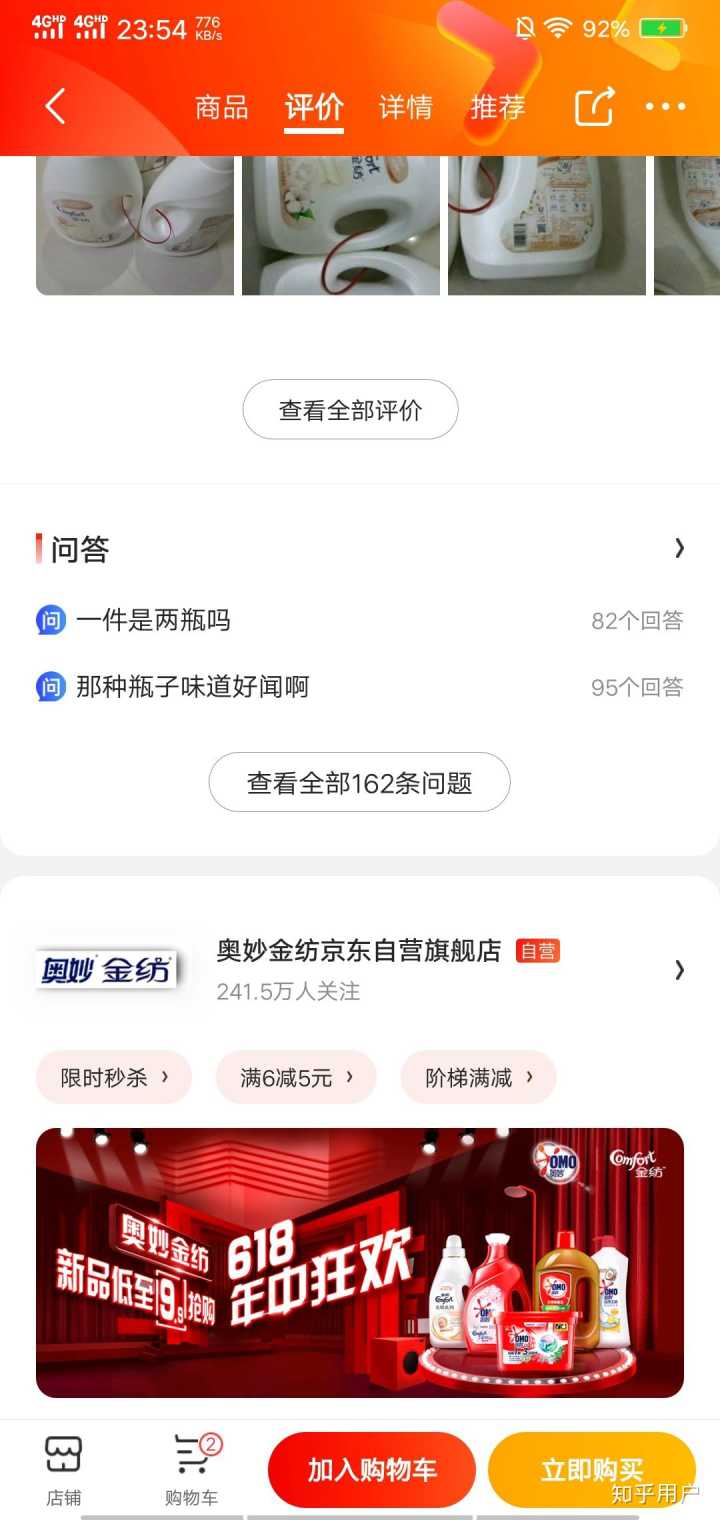720x1520 pixels.
Task: Share this product page
Action: click(x=594, y=106)
